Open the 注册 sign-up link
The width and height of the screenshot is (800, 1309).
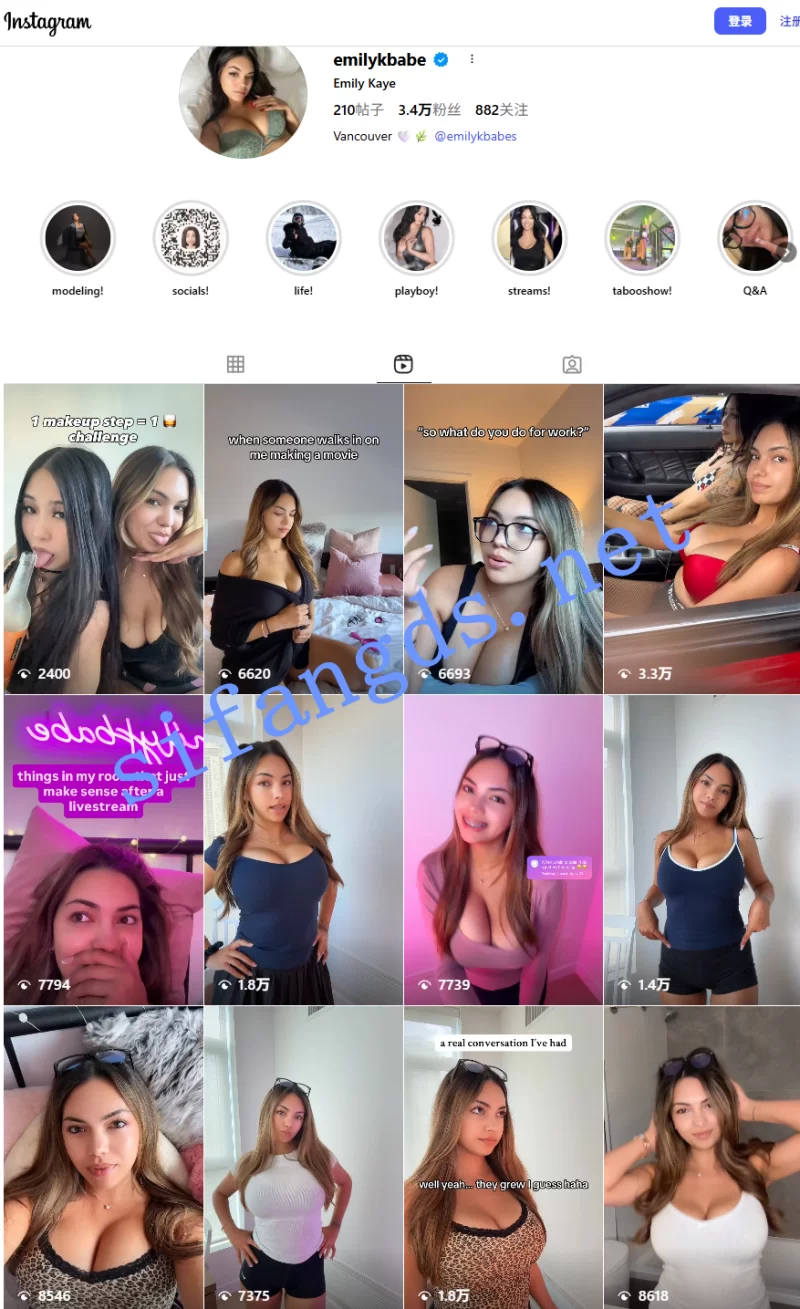(x=789, y=21)
